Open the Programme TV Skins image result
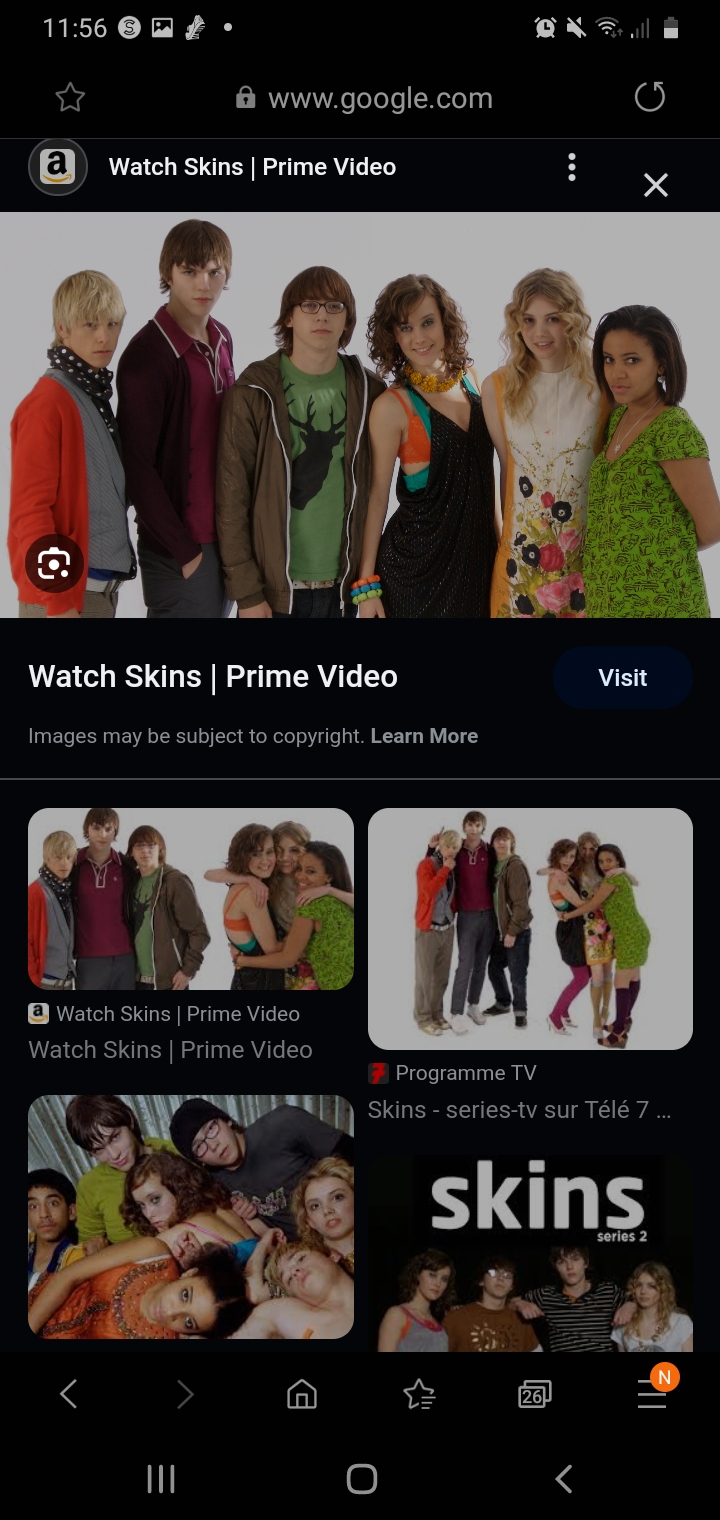This screenshot has height=1520, width=720. click(x=530, y=929)
